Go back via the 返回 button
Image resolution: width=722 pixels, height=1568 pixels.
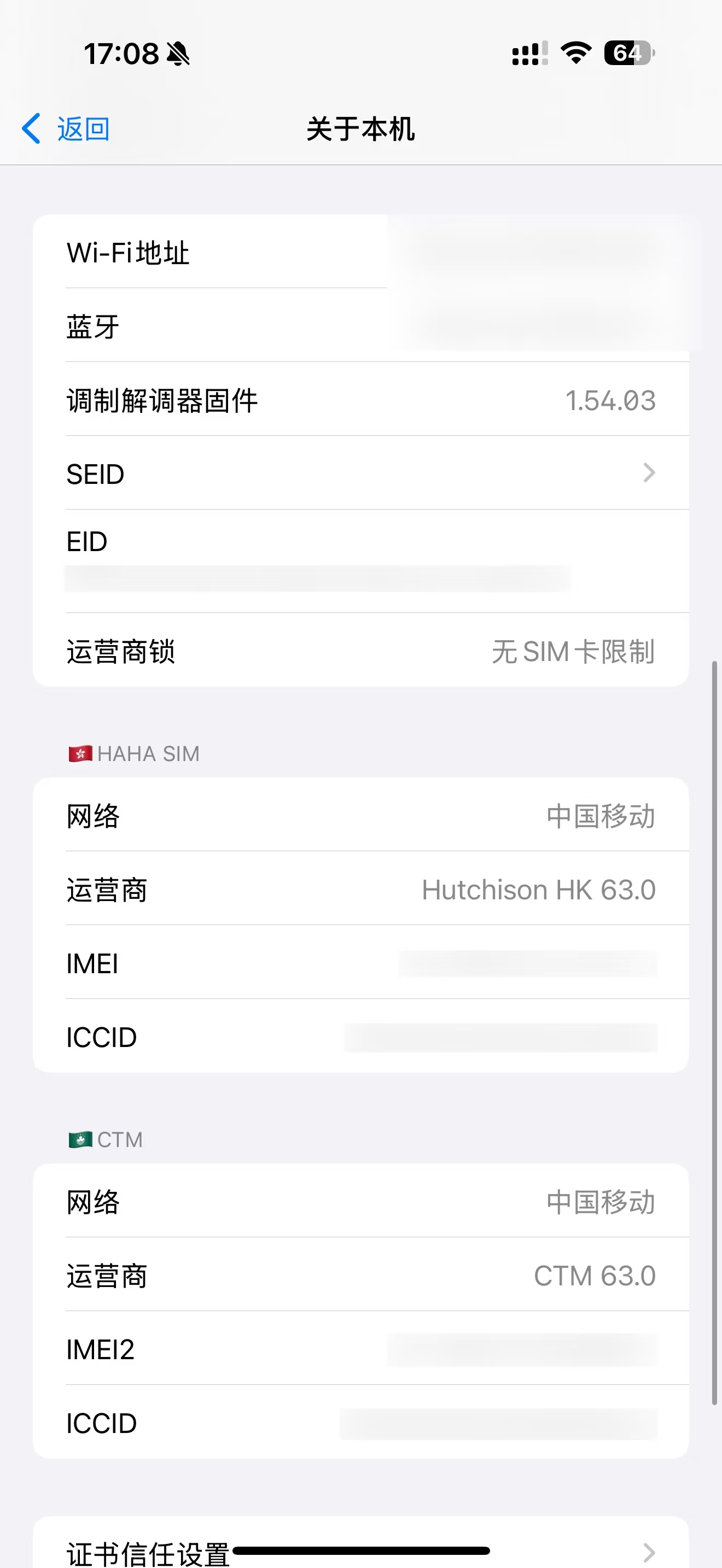point(66,129)
